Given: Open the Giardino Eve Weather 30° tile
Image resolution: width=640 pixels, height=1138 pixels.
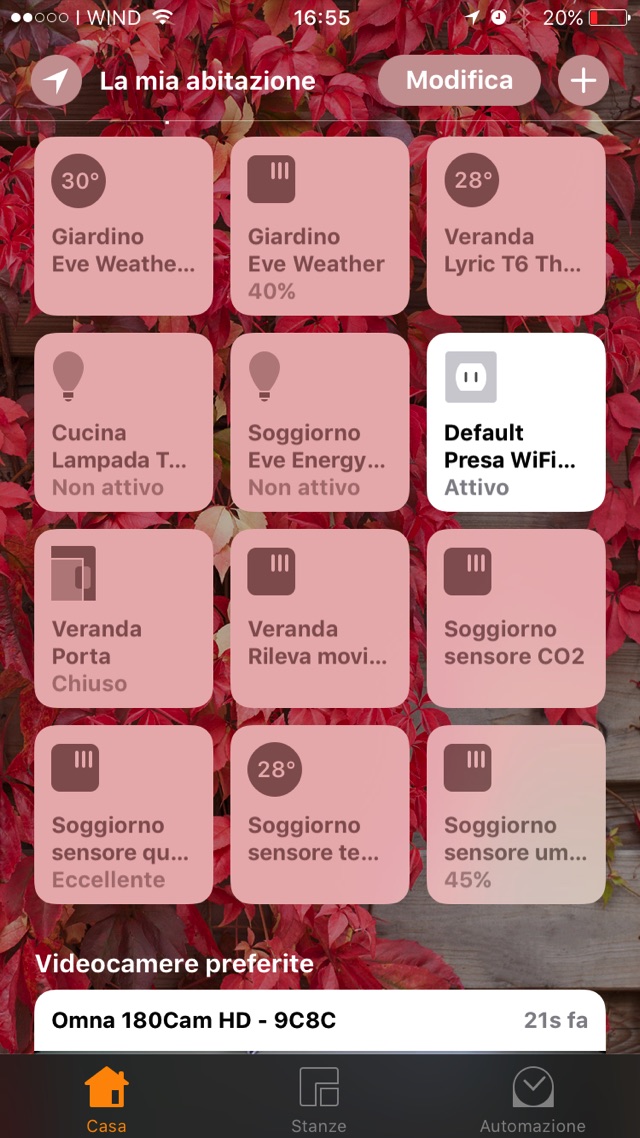Looking at the screenshot, I should point(124,226).
